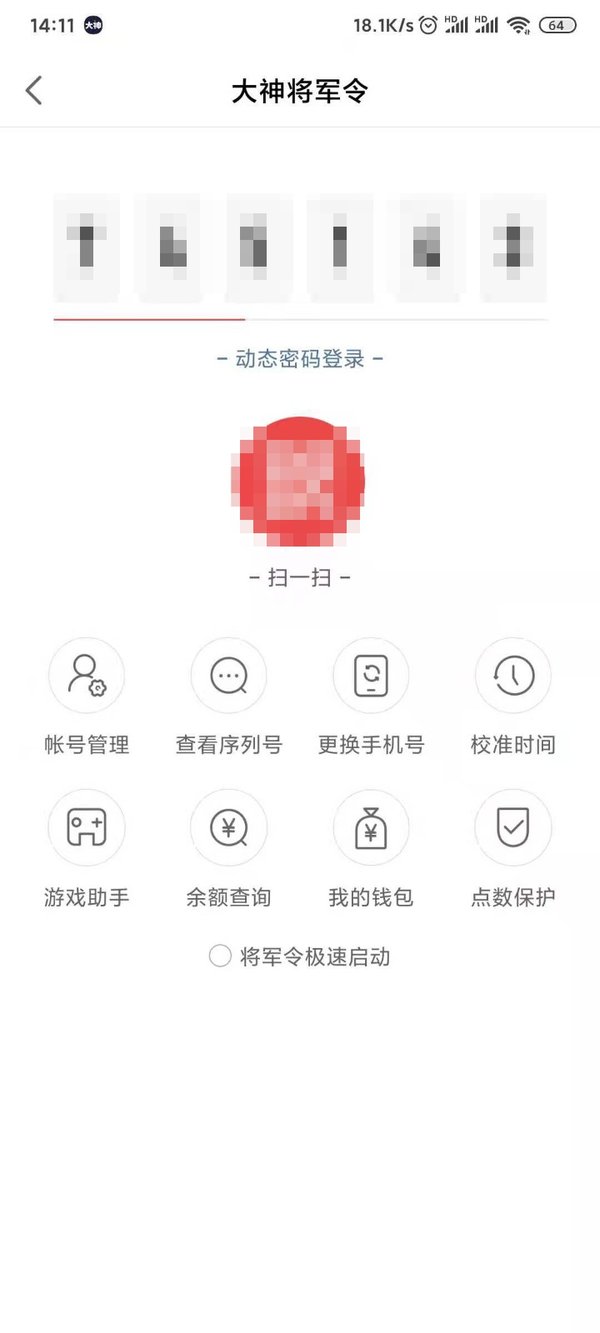The width and height of the screenshot is (600, 1333).
Task: Enable 将军令极速启动 option
Action: [x=220, y=956]
